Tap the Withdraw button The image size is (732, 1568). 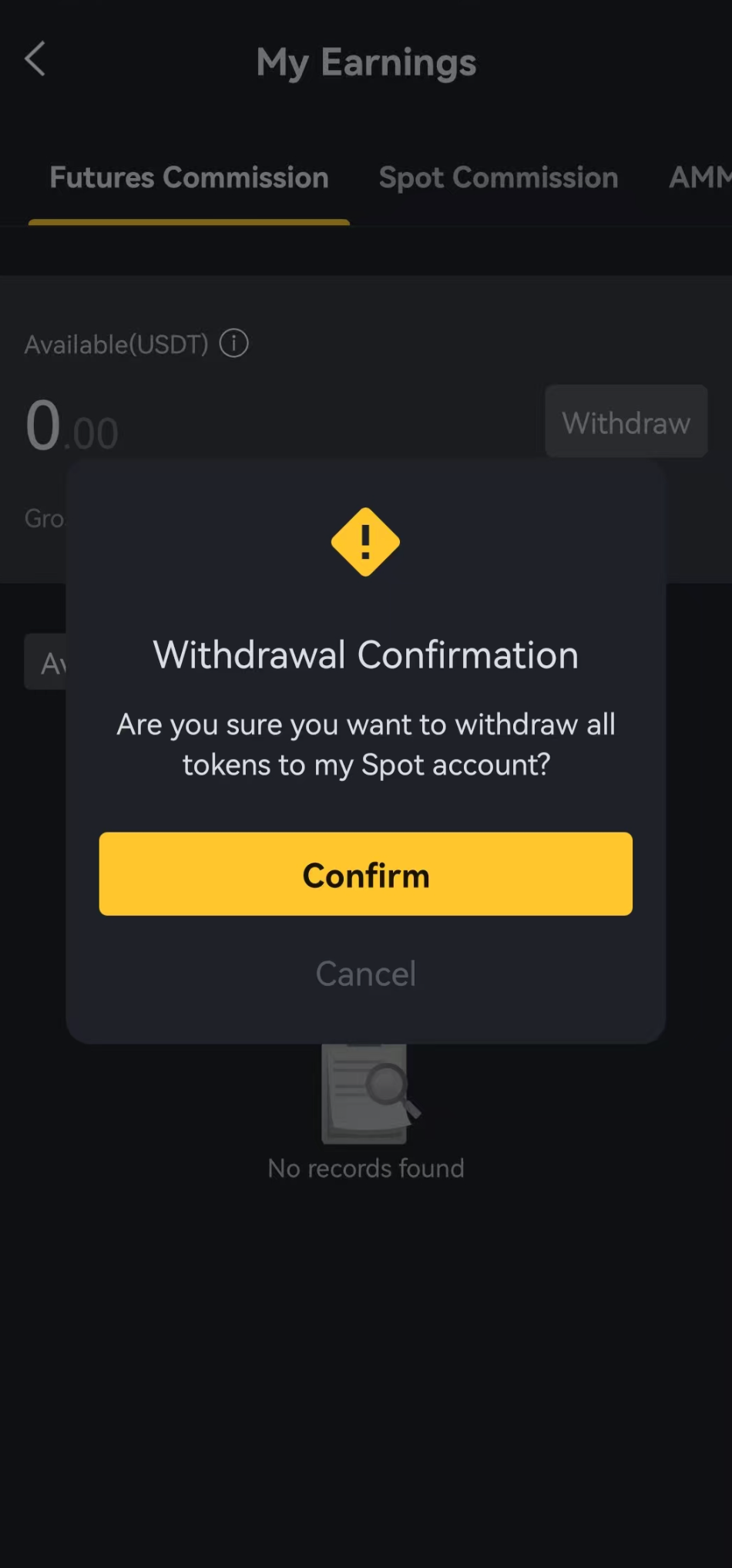click(626, 421)
